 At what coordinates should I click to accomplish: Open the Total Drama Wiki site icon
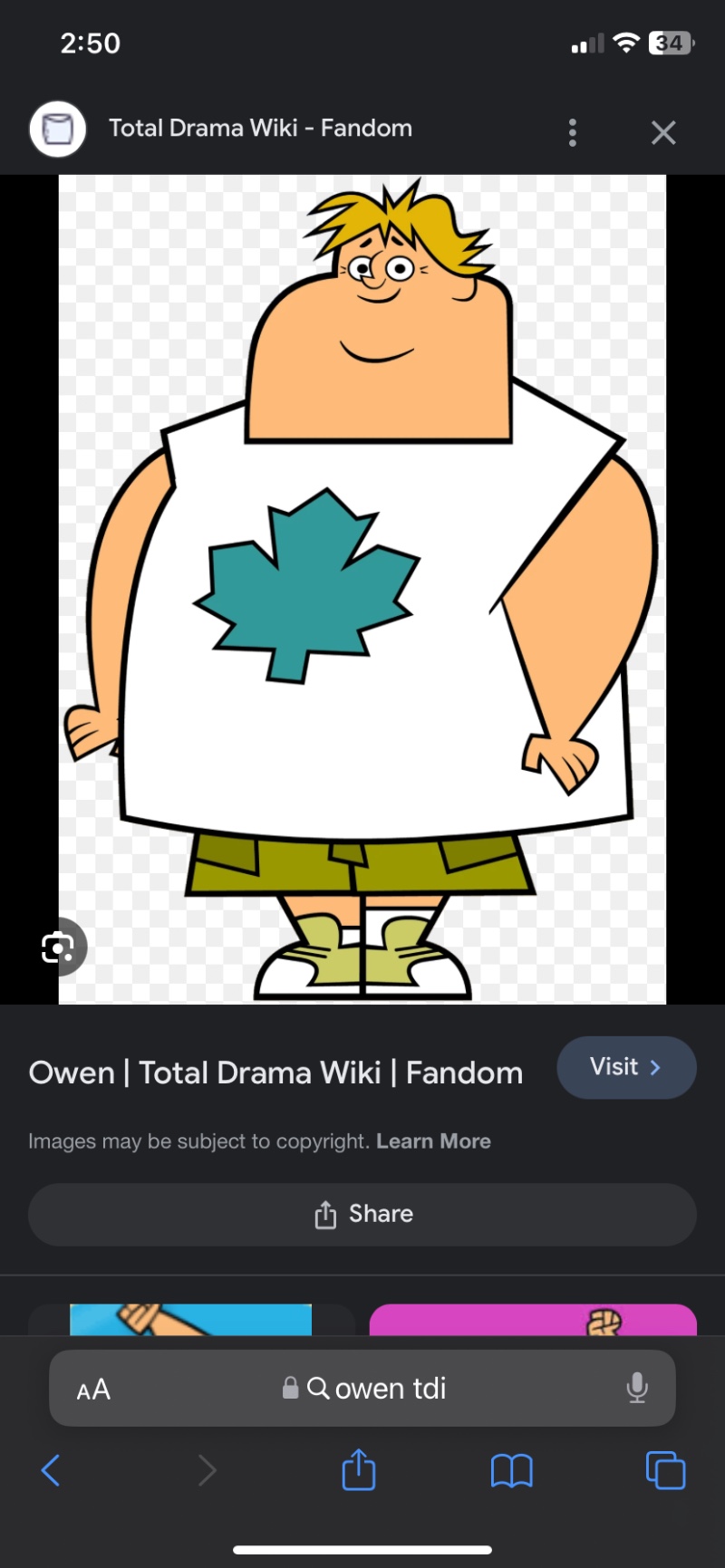[x=58, y=130]
